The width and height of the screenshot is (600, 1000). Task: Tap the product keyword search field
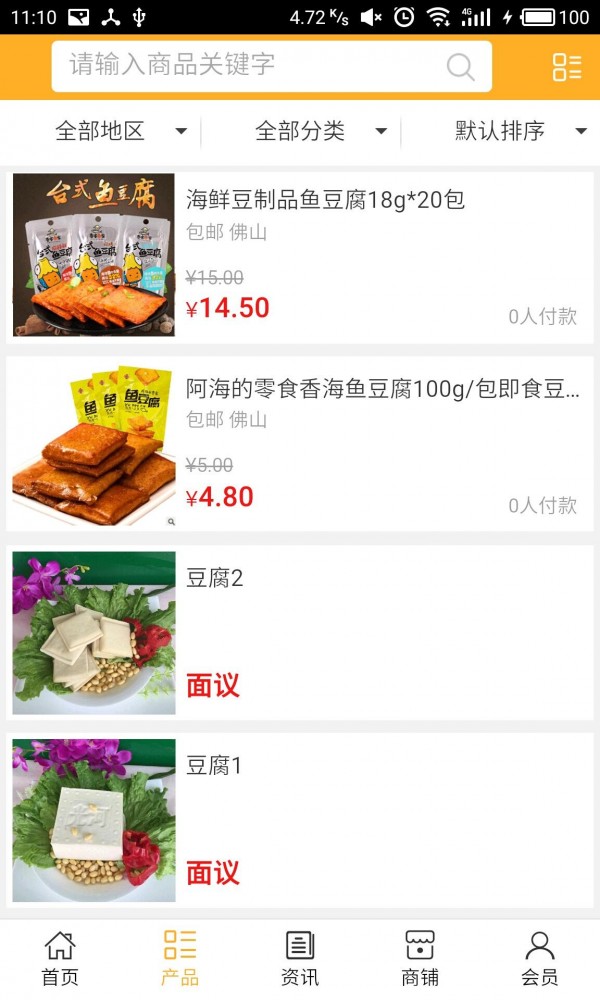coord(250,66)
